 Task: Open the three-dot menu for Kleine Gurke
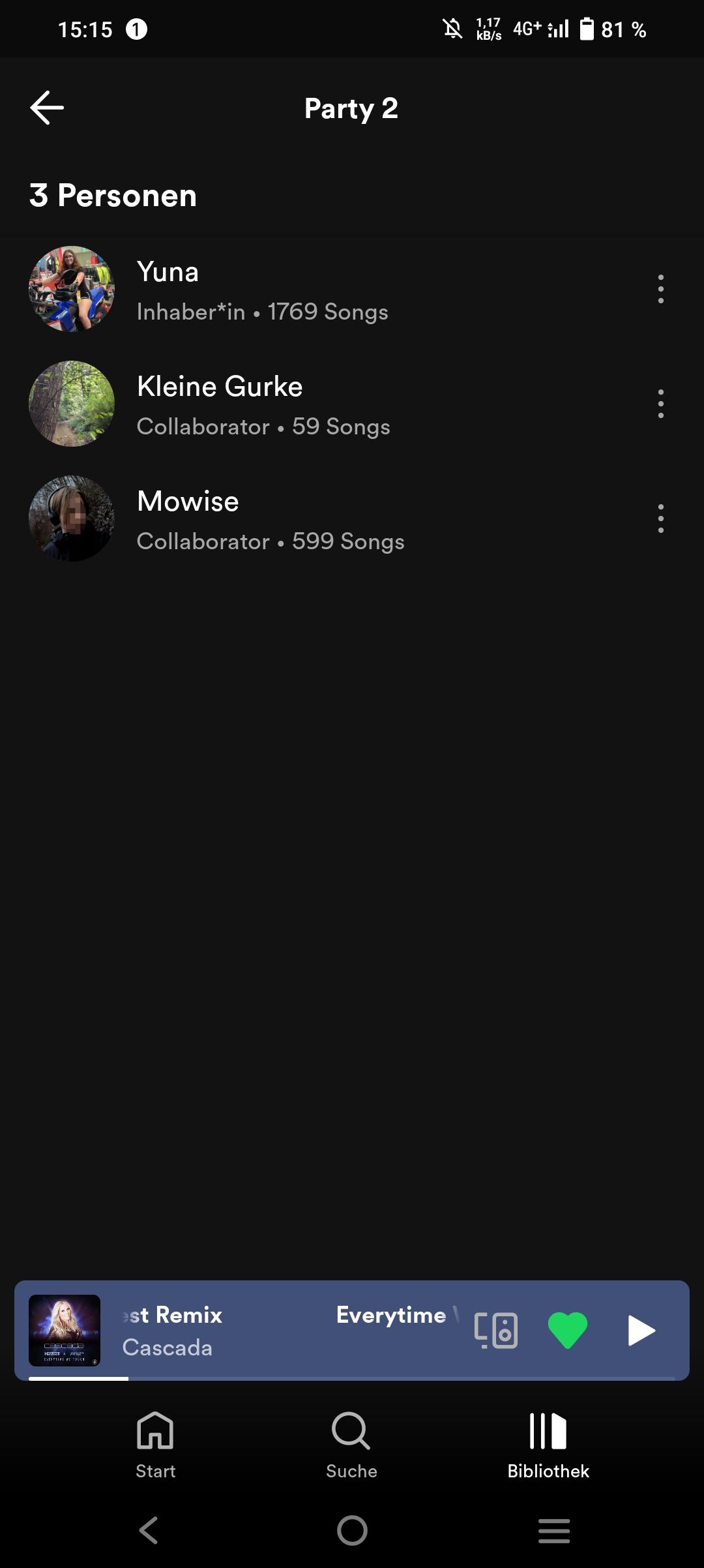pyautogui.click(x=660, y=404)
